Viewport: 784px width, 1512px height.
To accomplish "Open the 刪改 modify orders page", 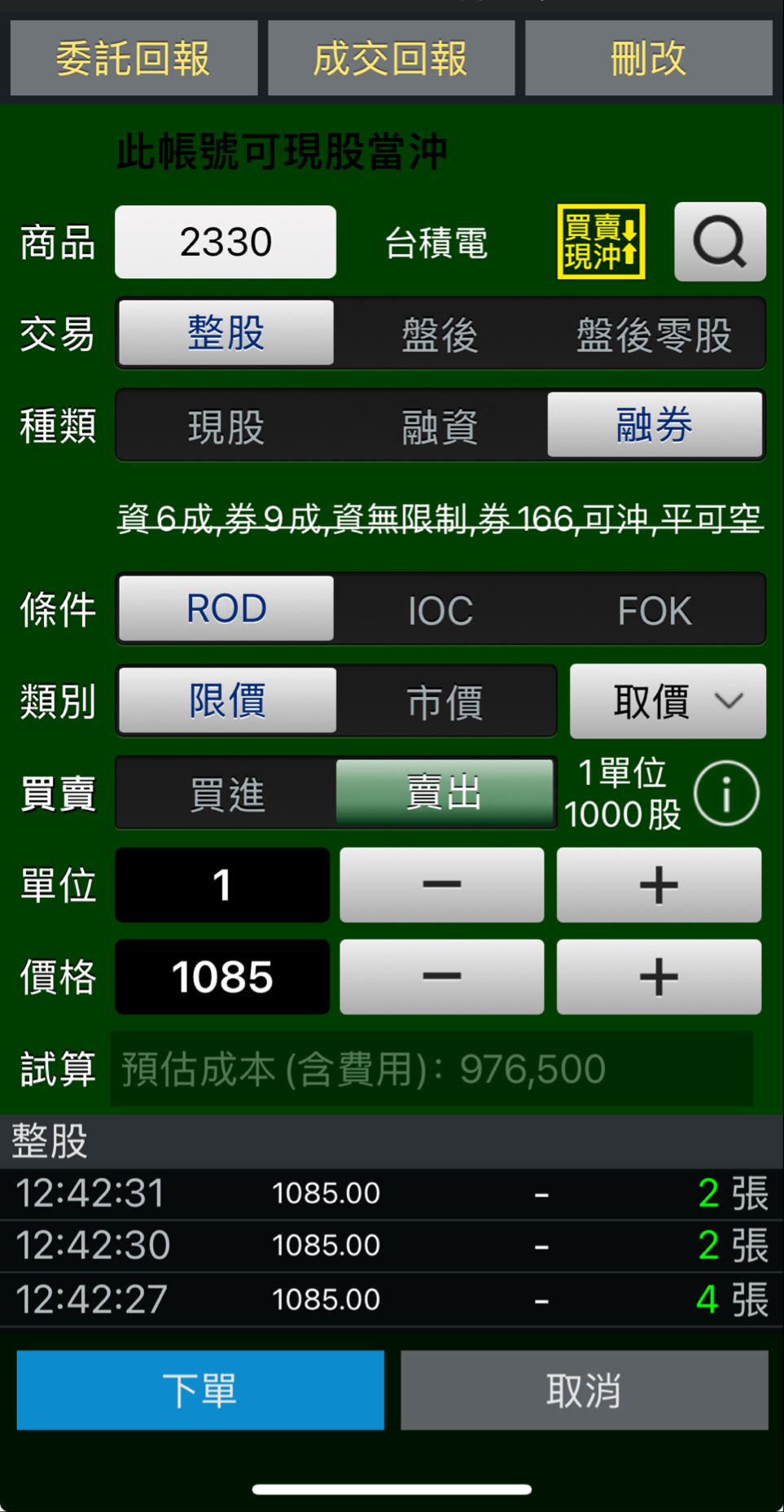I will [x=648, y=59].
